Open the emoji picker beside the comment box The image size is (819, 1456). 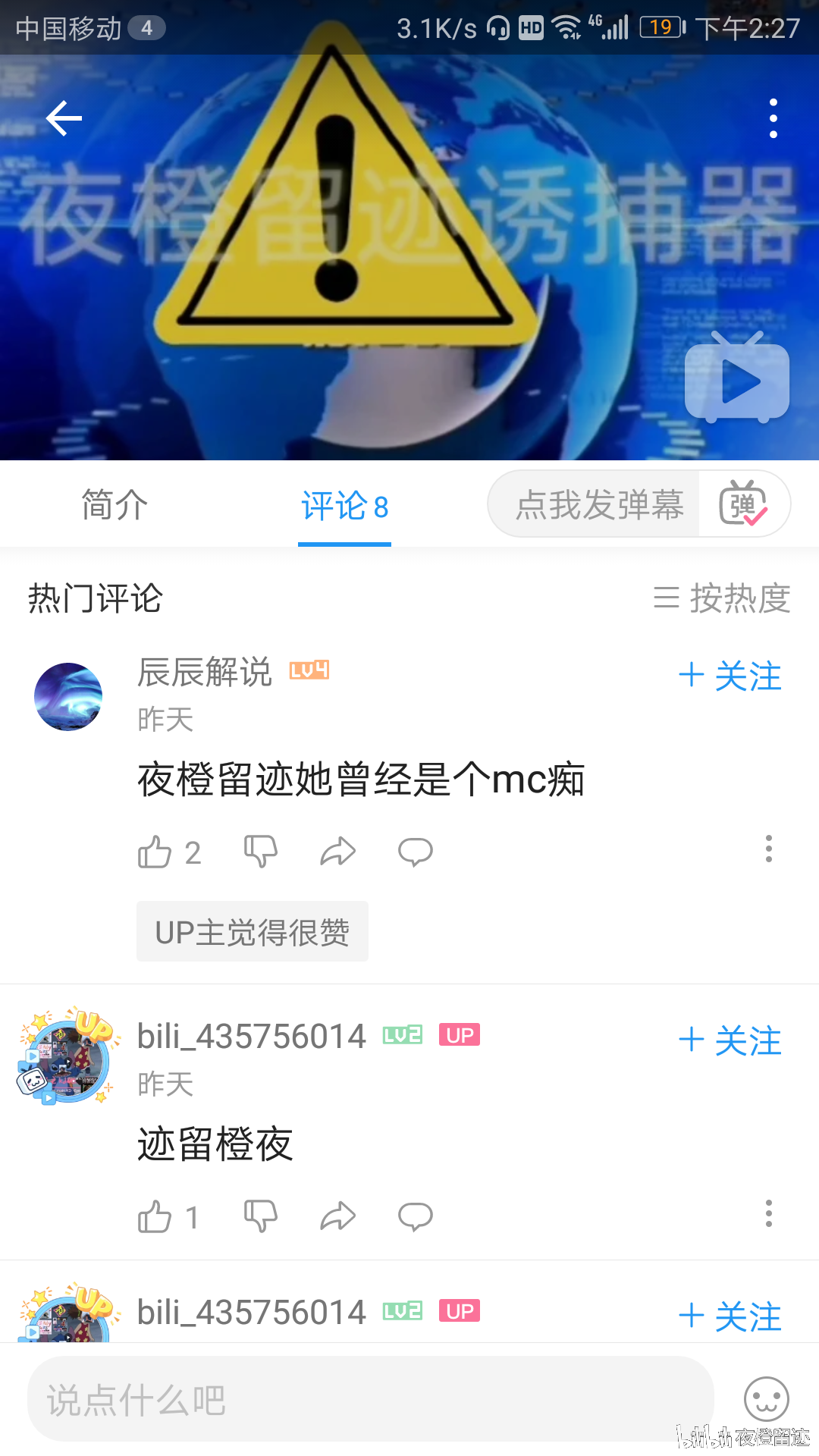[x=766, y=1399]
